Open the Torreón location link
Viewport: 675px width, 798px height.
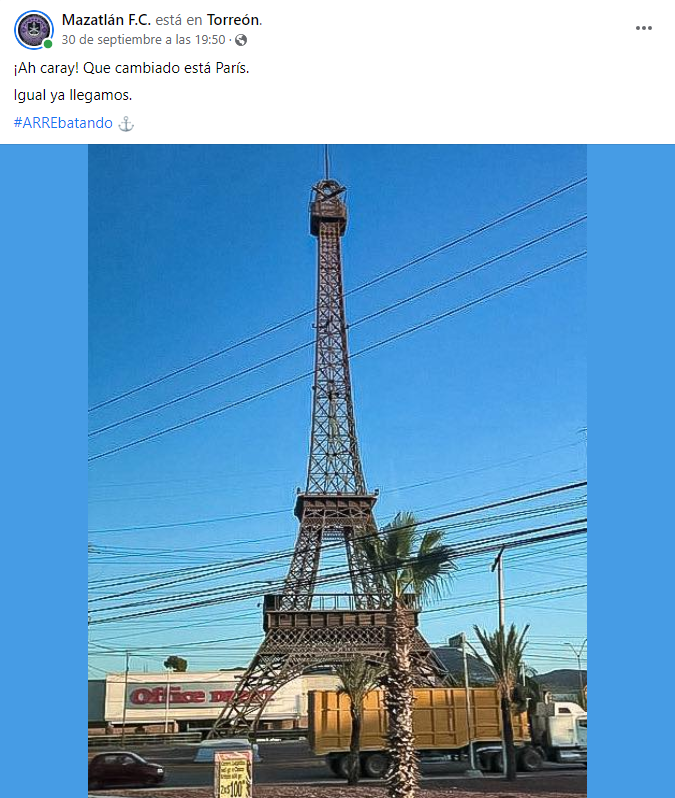click(x=233, y=20)
